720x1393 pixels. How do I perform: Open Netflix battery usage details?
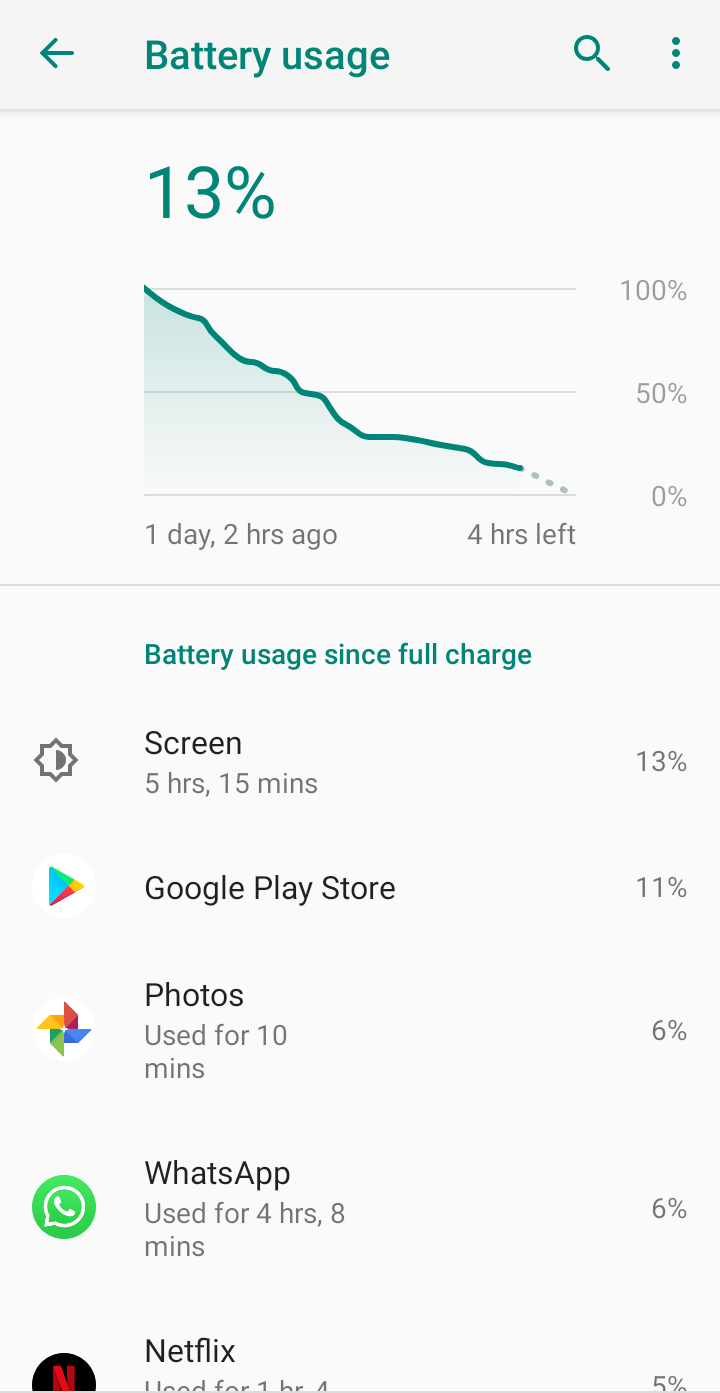click(x=360, y=1365)
